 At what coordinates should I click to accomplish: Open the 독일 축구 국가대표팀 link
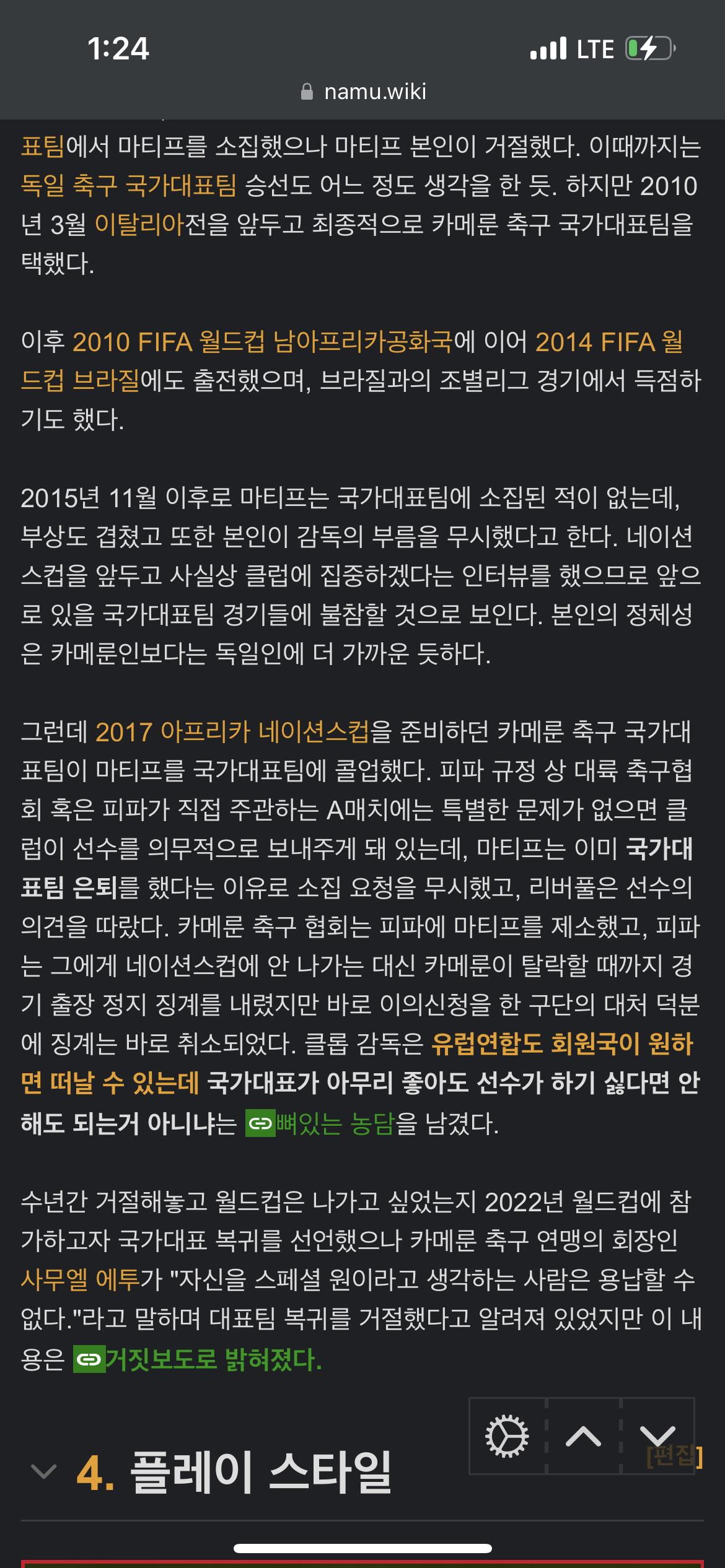[x=128, y=186]
